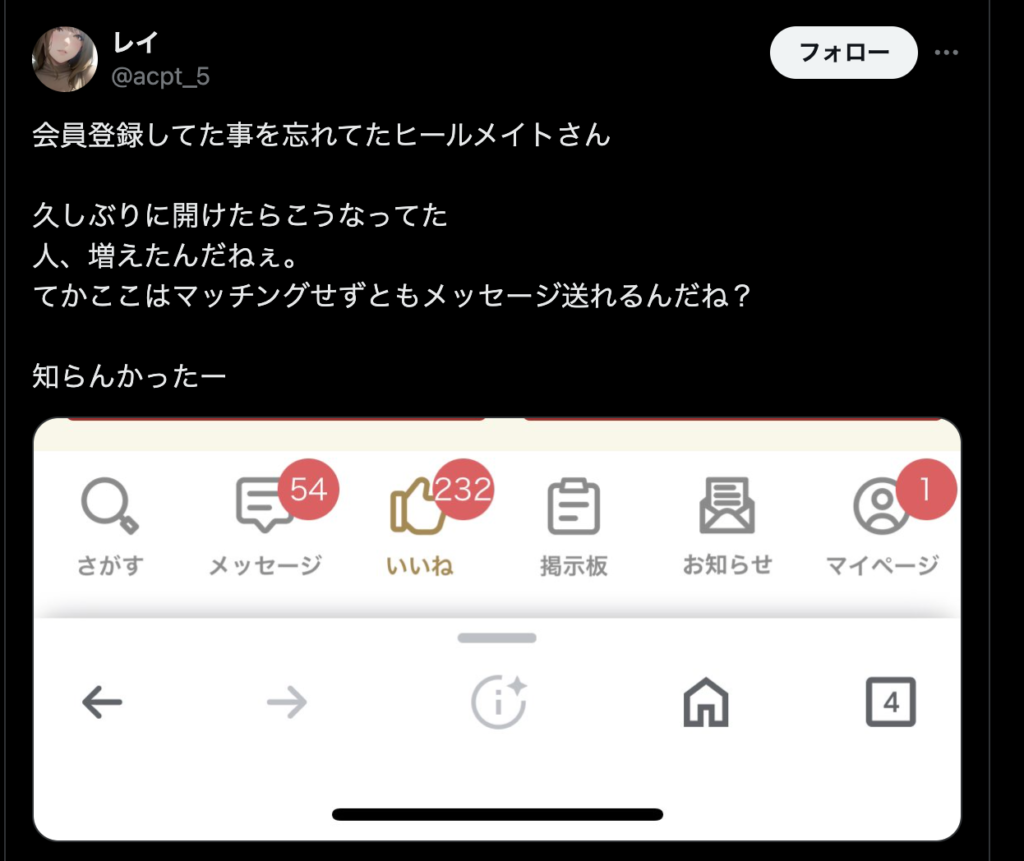Image resolution: width=1024 pixels, height=861 pixels.
Task: Open the @acpt_5 profile link
Action: tap(160, 76)
